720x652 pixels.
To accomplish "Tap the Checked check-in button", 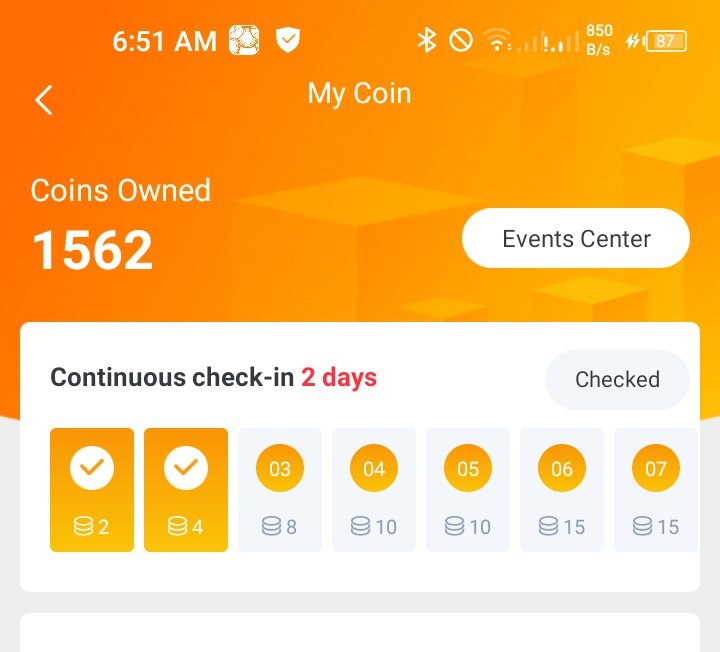I will [617, 380].
